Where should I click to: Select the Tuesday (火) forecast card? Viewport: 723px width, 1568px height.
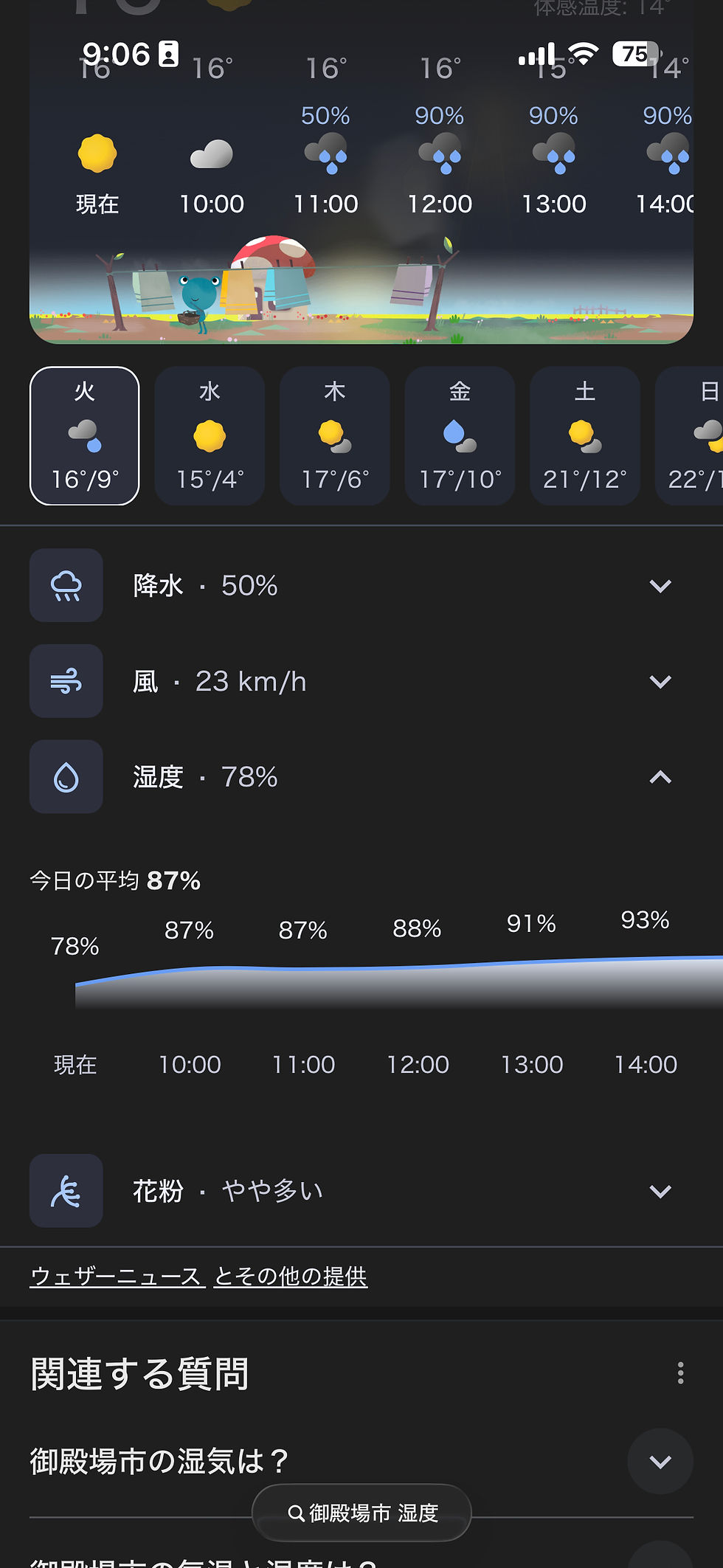pos(84,435)
